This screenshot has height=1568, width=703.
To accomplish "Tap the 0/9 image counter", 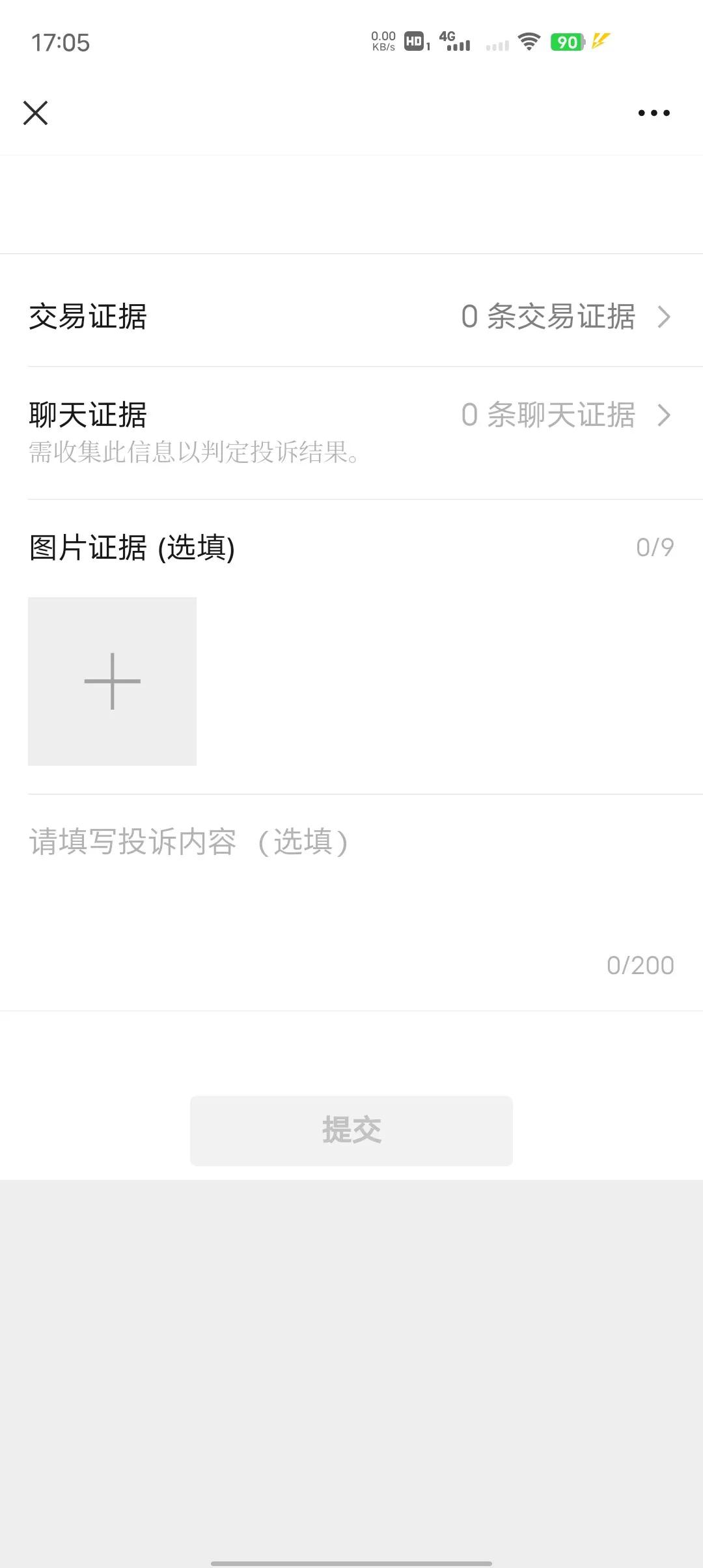I will coord(654,547).
